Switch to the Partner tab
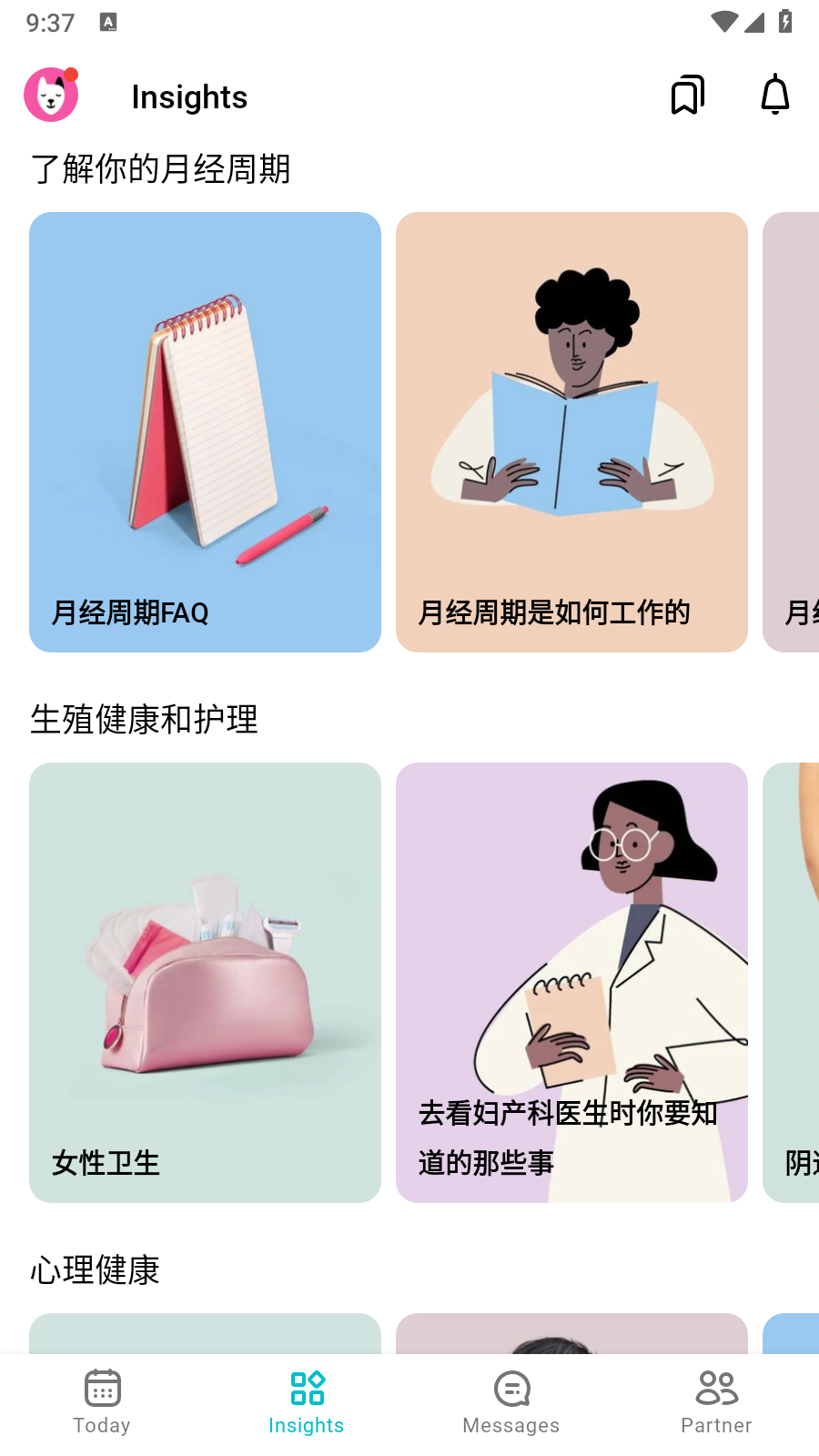This screenshot has width=819, height=1456. point(716,1401)
